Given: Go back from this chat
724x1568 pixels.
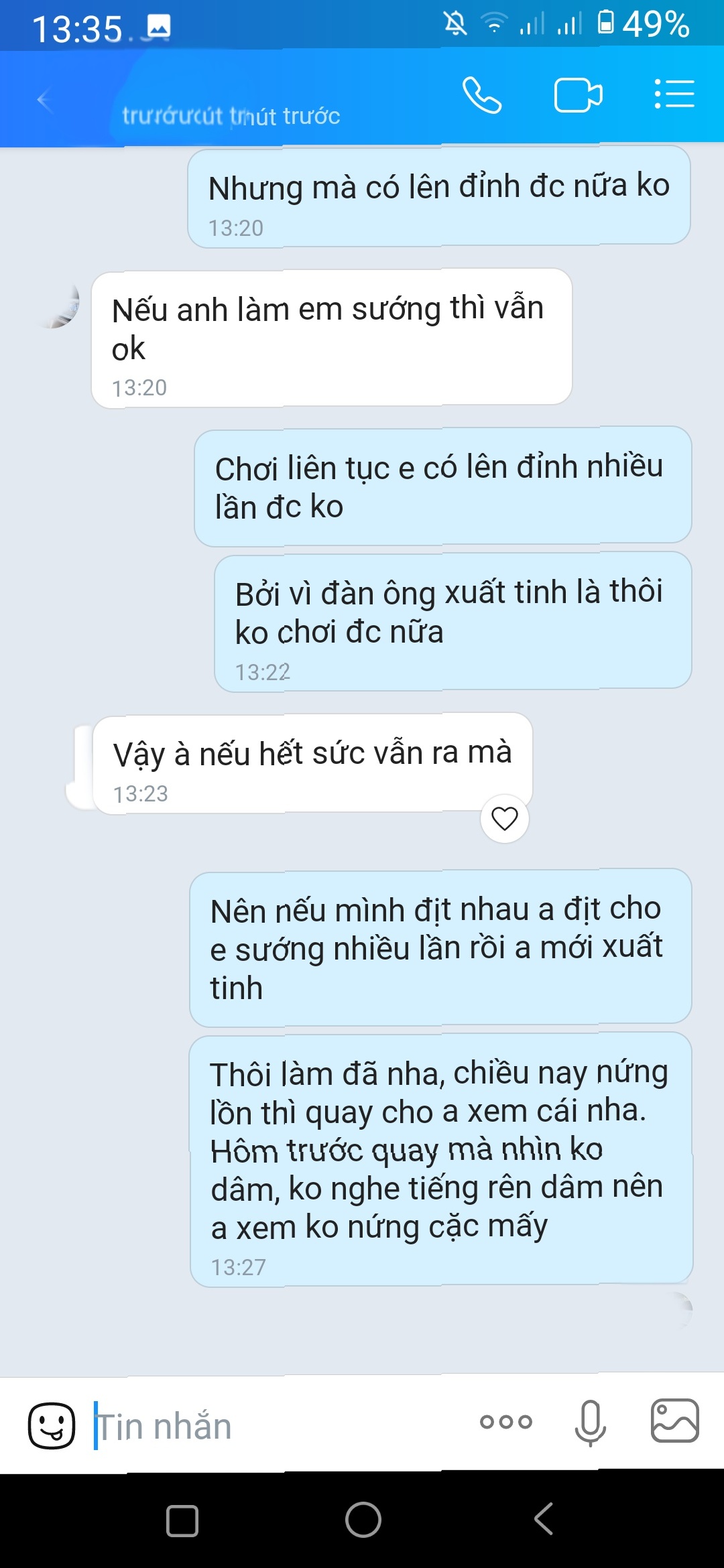Looking at the screenshot, I should [x=46, y=101].
